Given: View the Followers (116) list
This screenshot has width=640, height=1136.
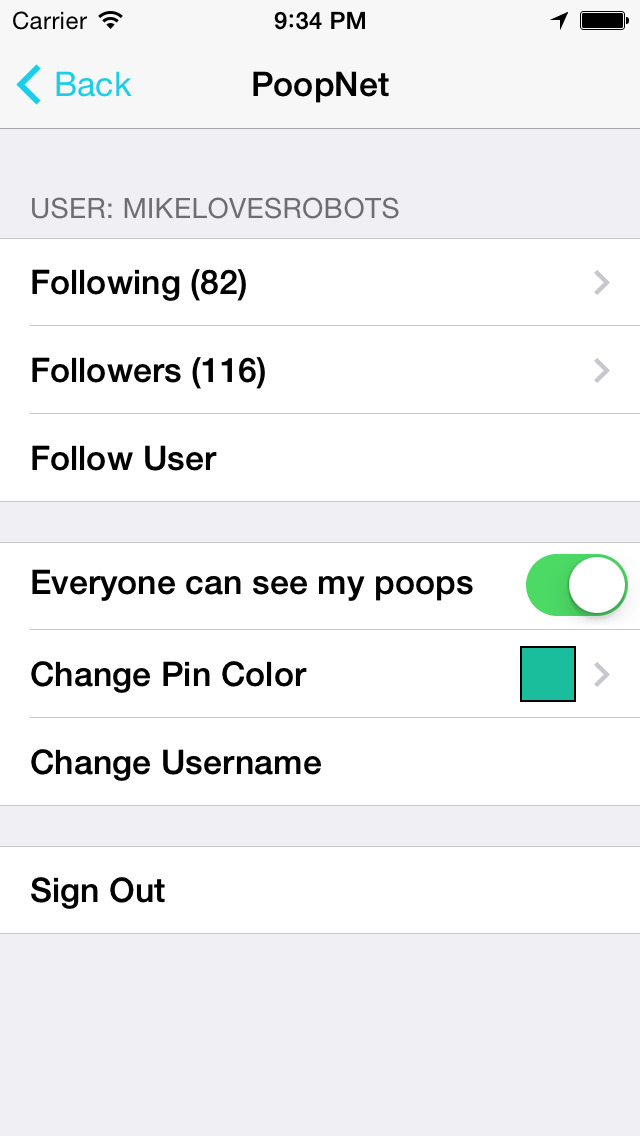Looking at the screenshot, I should tap(320, 371).
